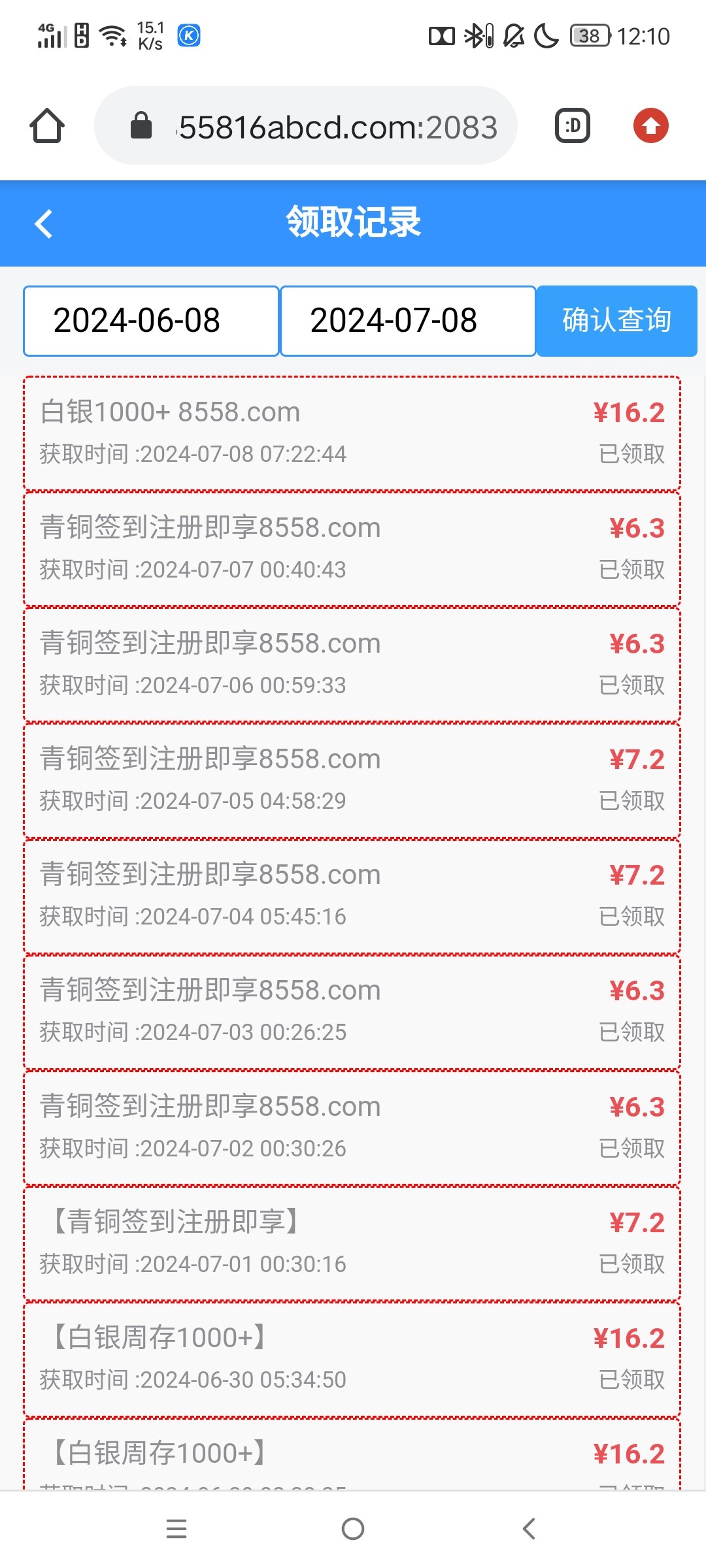Open the browser home page
706x1568 pixels.
(x=47, y=125)
